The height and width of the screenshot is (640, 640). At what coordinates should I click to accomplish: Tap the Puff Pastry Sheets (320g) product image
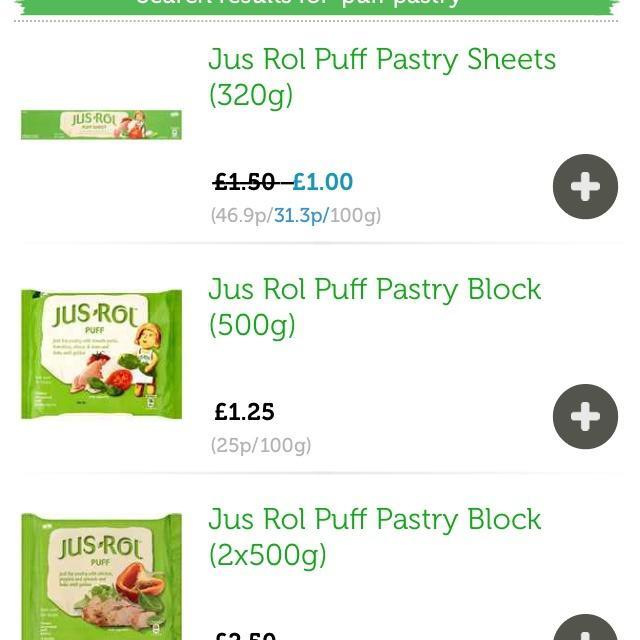101,125
